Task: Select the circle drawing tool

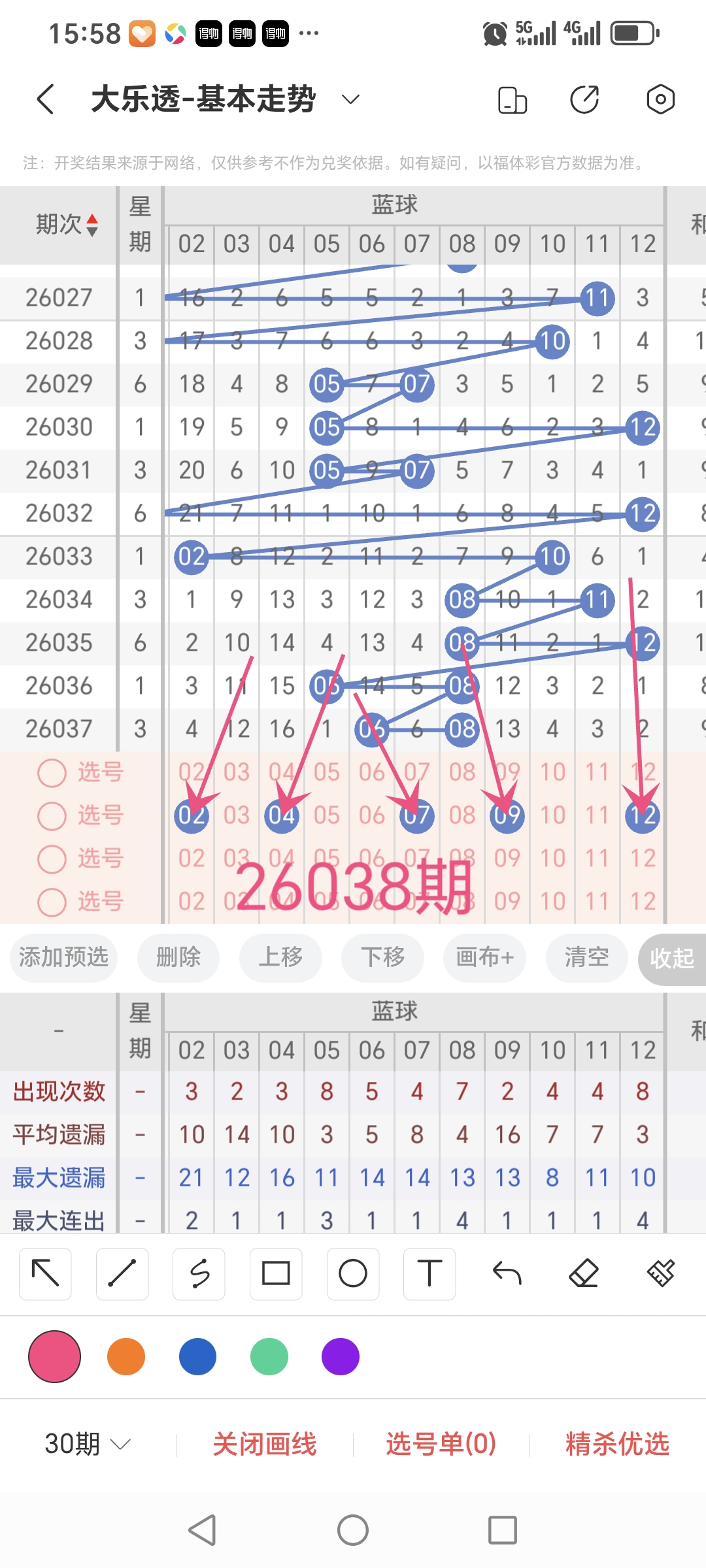Action: [352, 1273]
